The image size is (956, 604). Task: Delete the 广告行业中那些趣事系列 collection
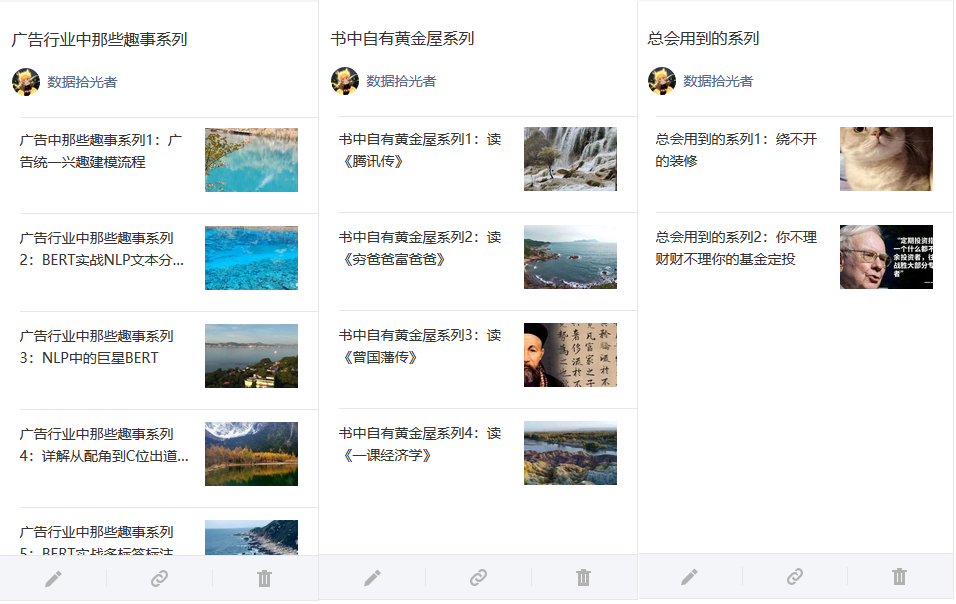[x=265, y=578]
